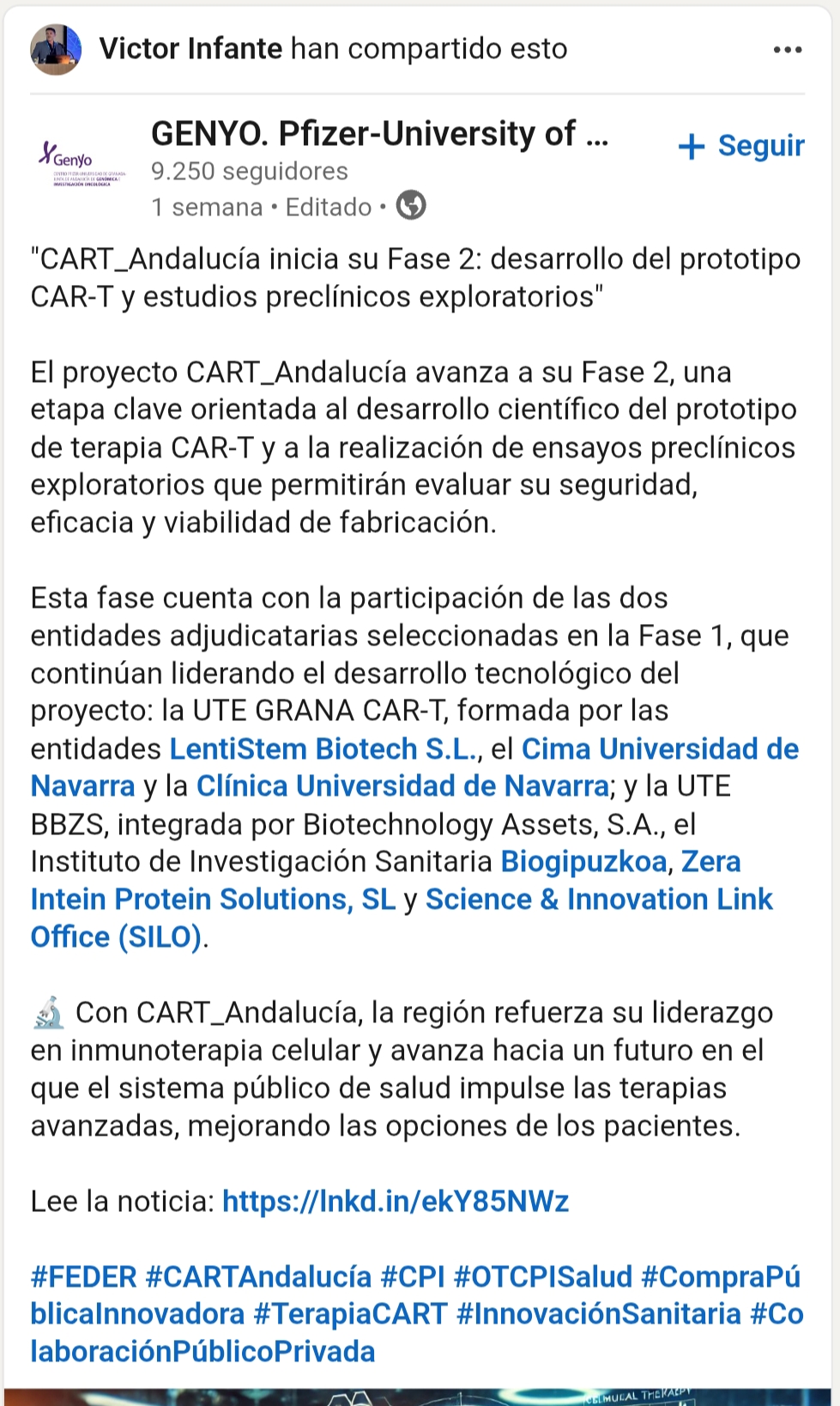Screen dimensions: 840x1406
Task: Visit LentiStem Biotech S.L. page
Action: (324, 748)
